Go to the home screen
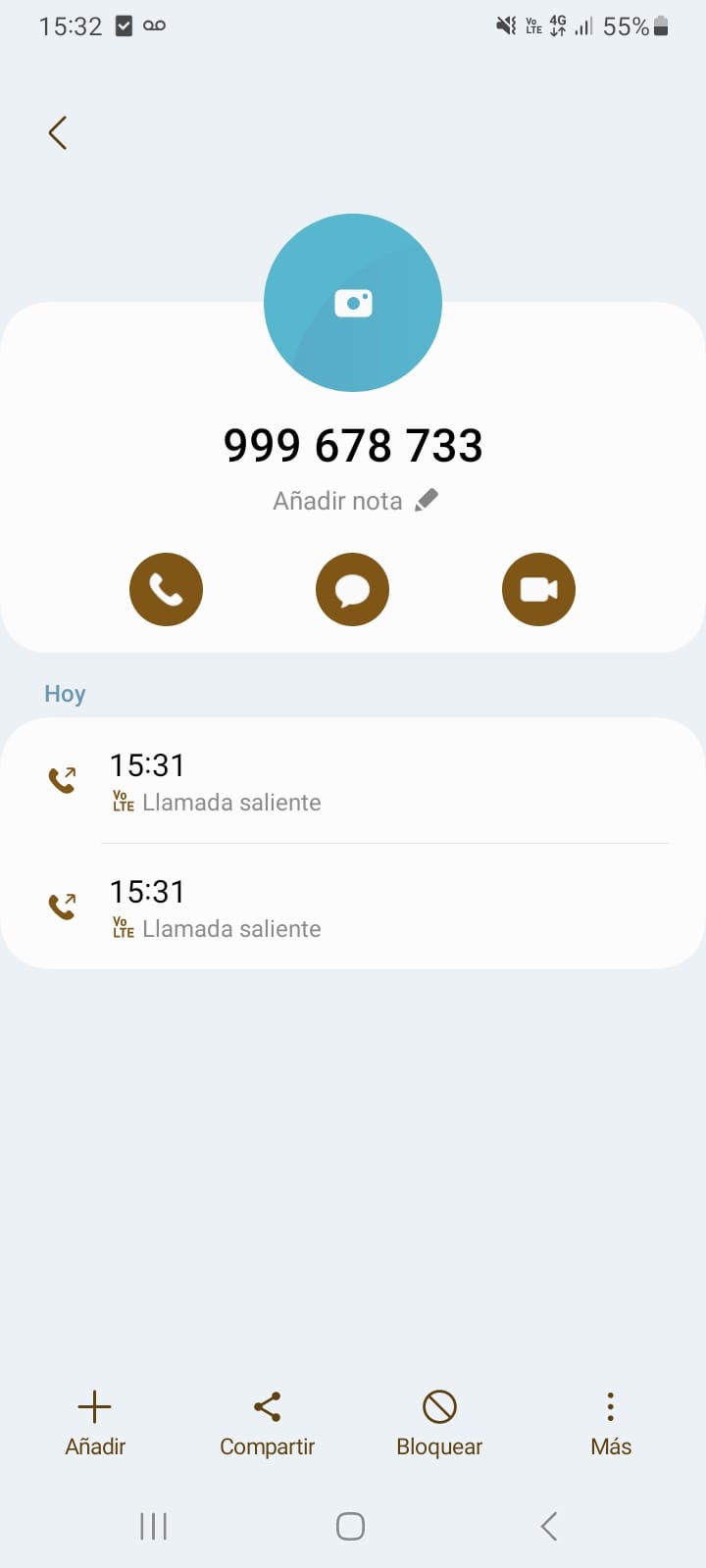Viewport: 706px width, 1568px height. click(351, 1526)
